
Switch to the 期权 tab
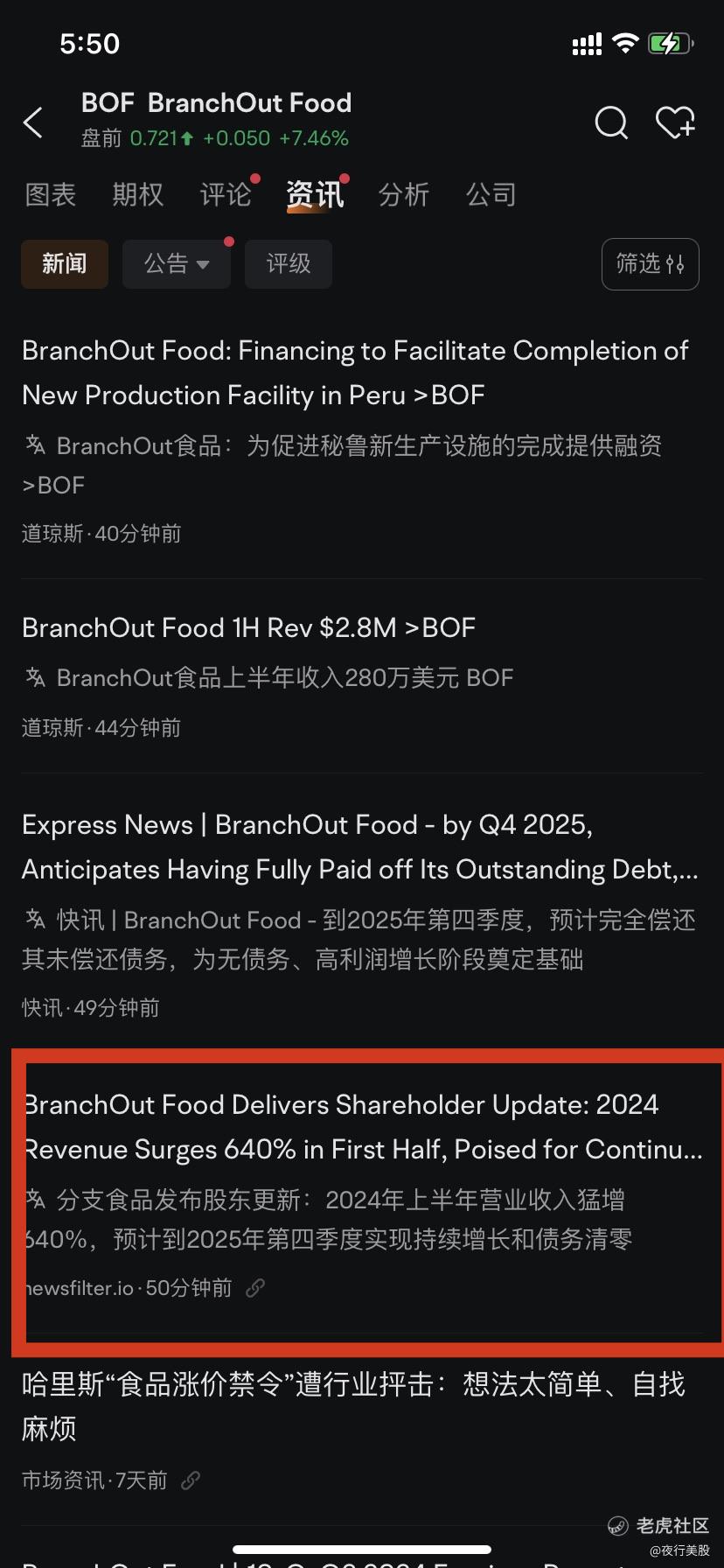coord(138,194)
